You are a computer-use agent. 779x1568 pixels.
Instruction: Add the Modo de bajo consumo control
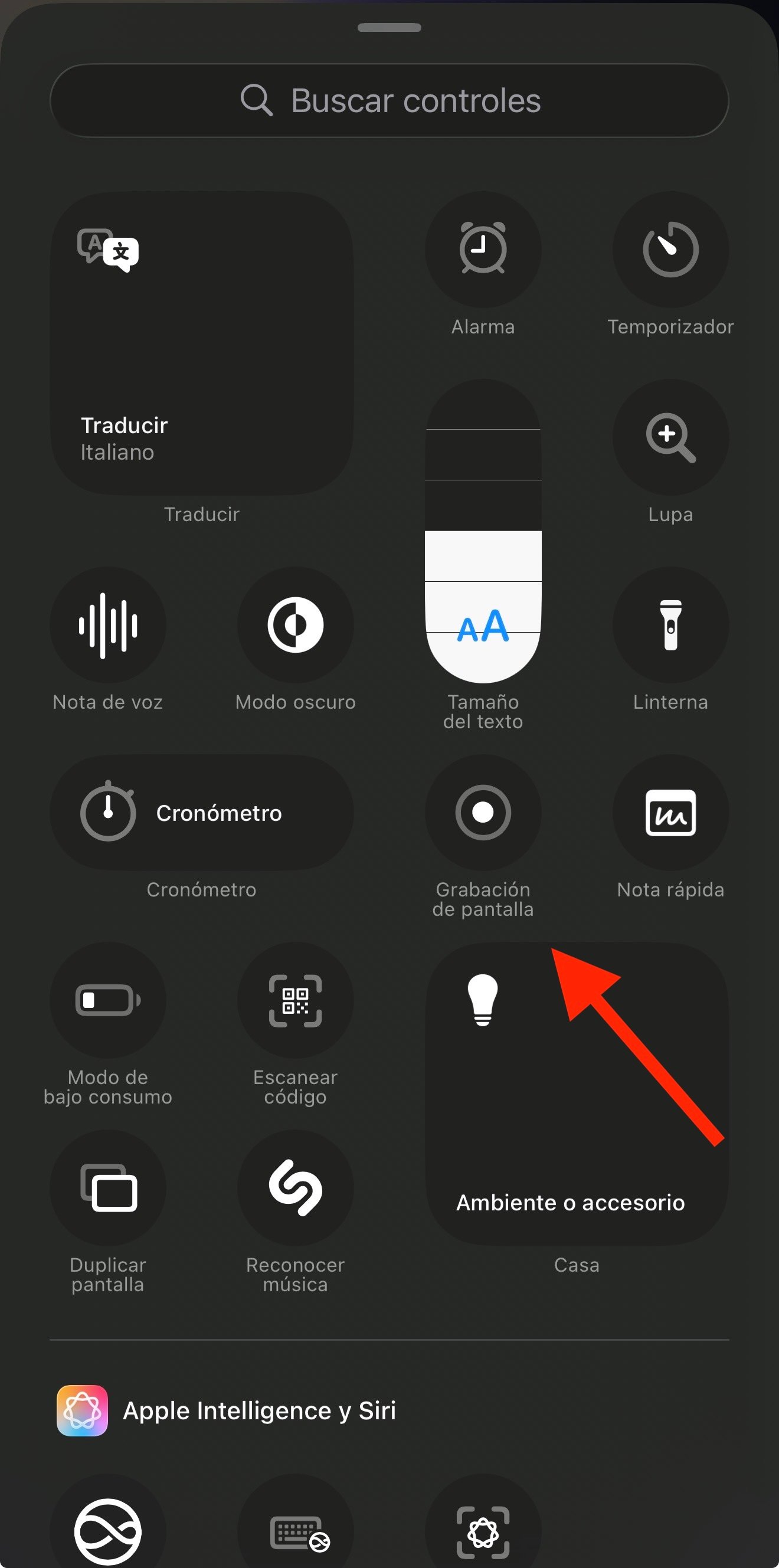108,1000
